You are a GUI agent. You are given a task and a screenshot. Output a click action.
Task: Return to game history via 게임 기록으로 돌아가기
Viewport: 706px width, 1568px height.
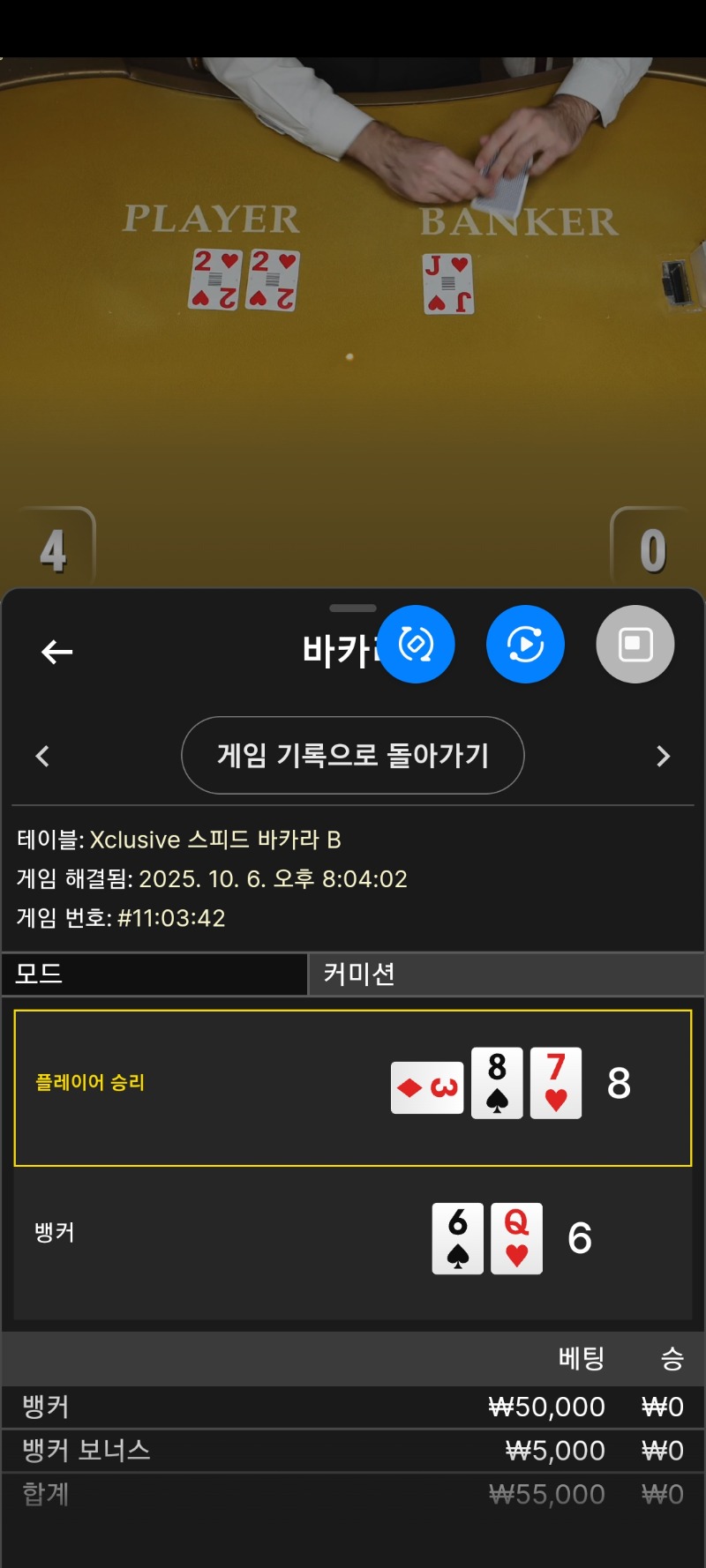coord(353,756)
